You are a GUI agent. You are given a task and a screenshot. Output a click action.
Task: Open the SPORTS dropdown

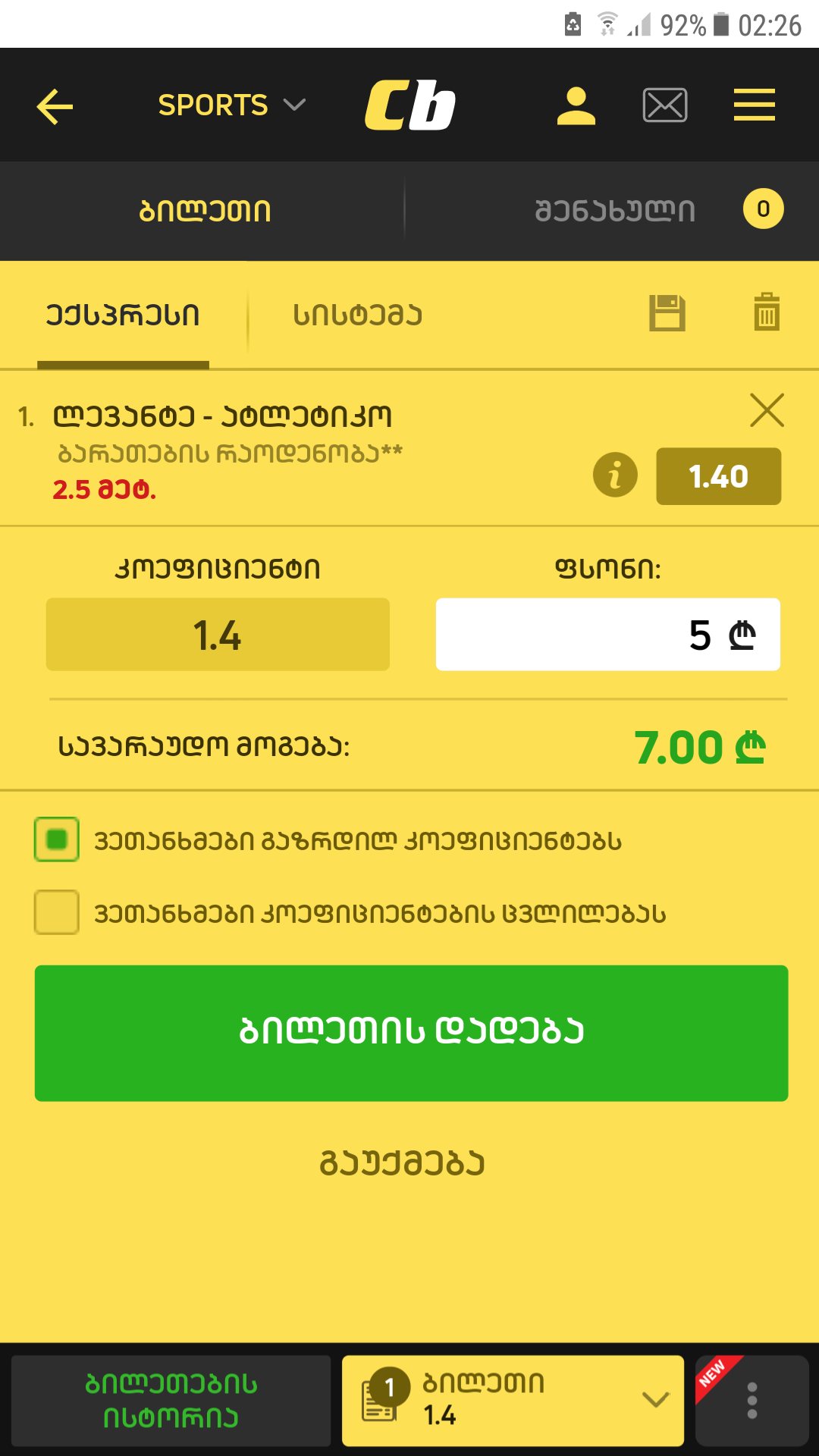227,105
